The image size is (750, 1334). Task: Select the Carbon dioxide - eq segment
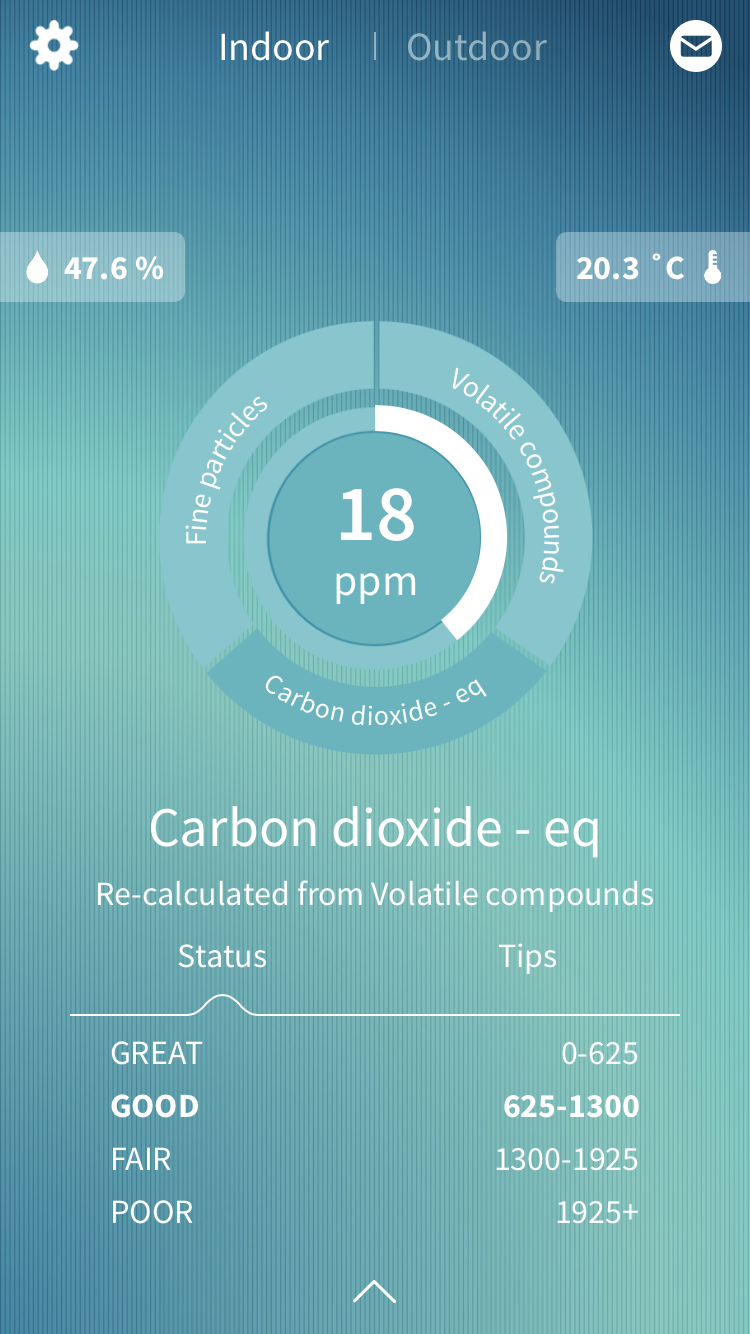(375, 702)
